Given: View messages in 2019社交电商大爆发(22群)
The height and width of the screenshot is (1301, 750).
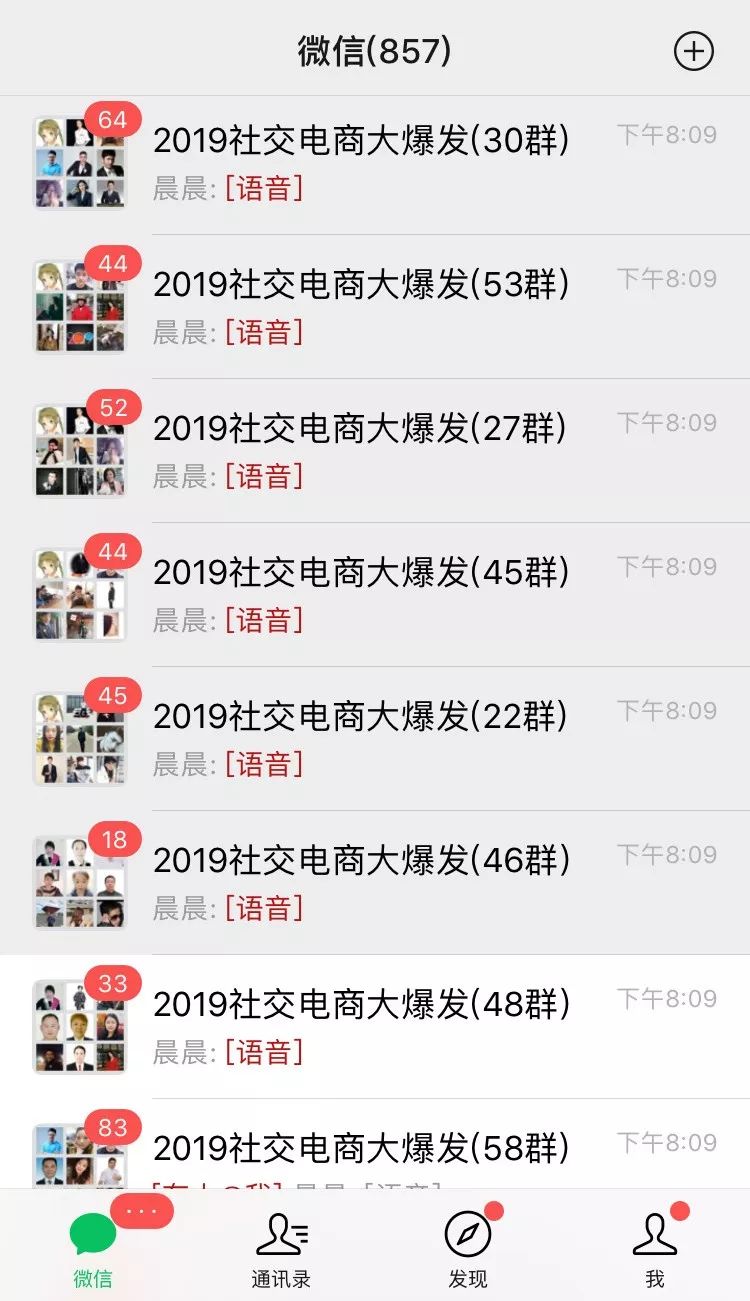Looking at the screenshot, I should [375, 739].
